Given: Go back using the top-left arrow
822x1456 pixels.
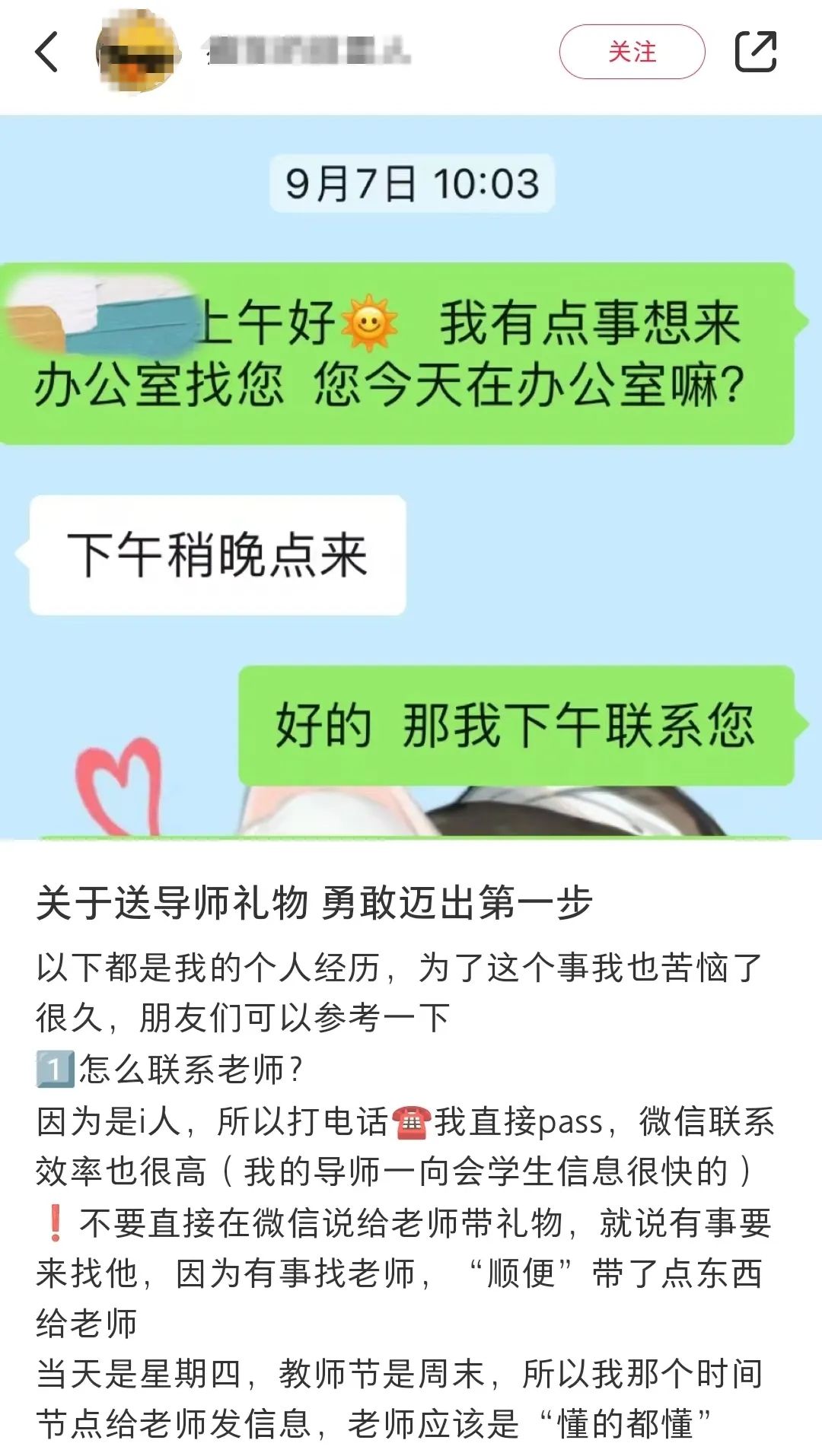Looking at the screenshot, I should (x=46, y=52).
